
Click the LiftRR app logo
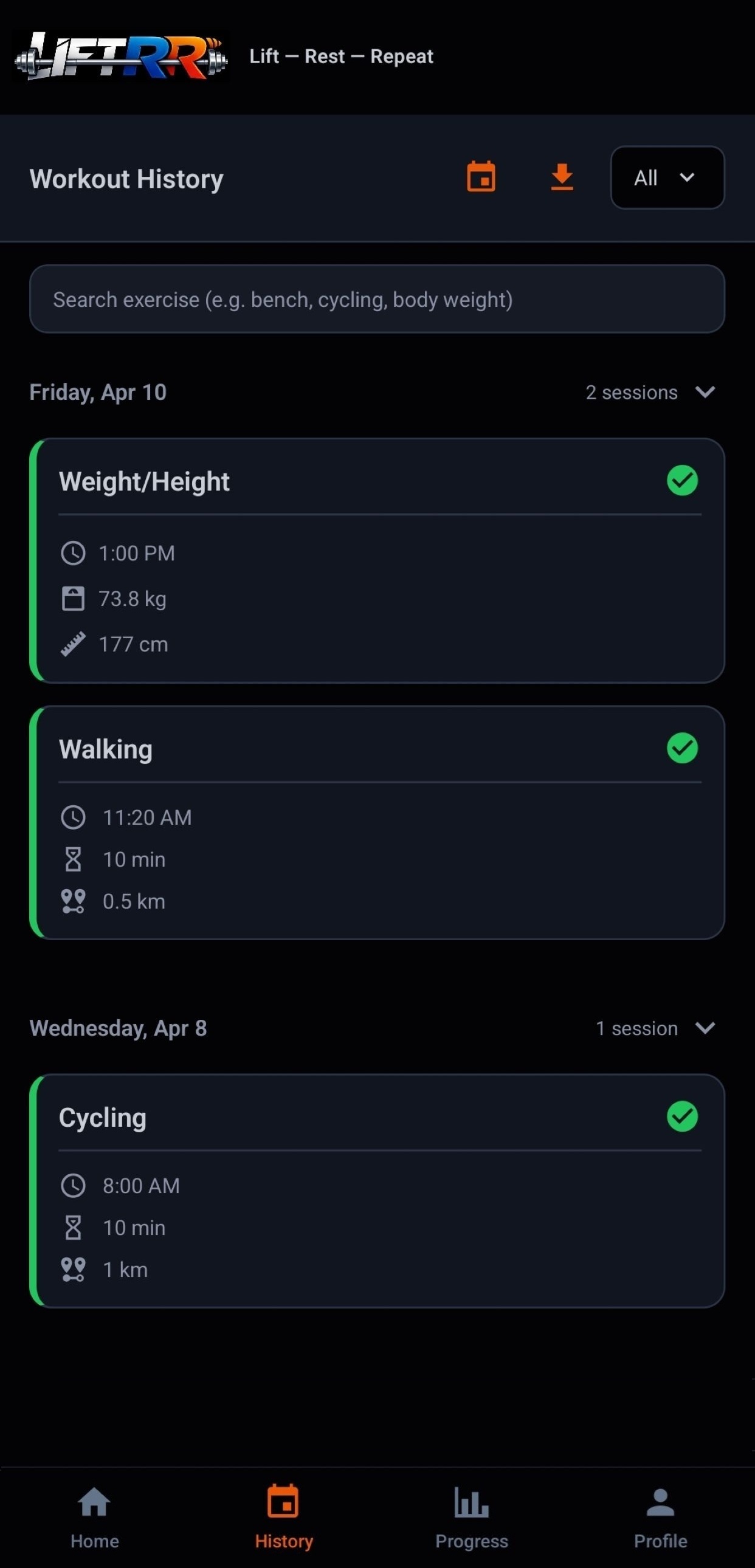tap(122, 56)
